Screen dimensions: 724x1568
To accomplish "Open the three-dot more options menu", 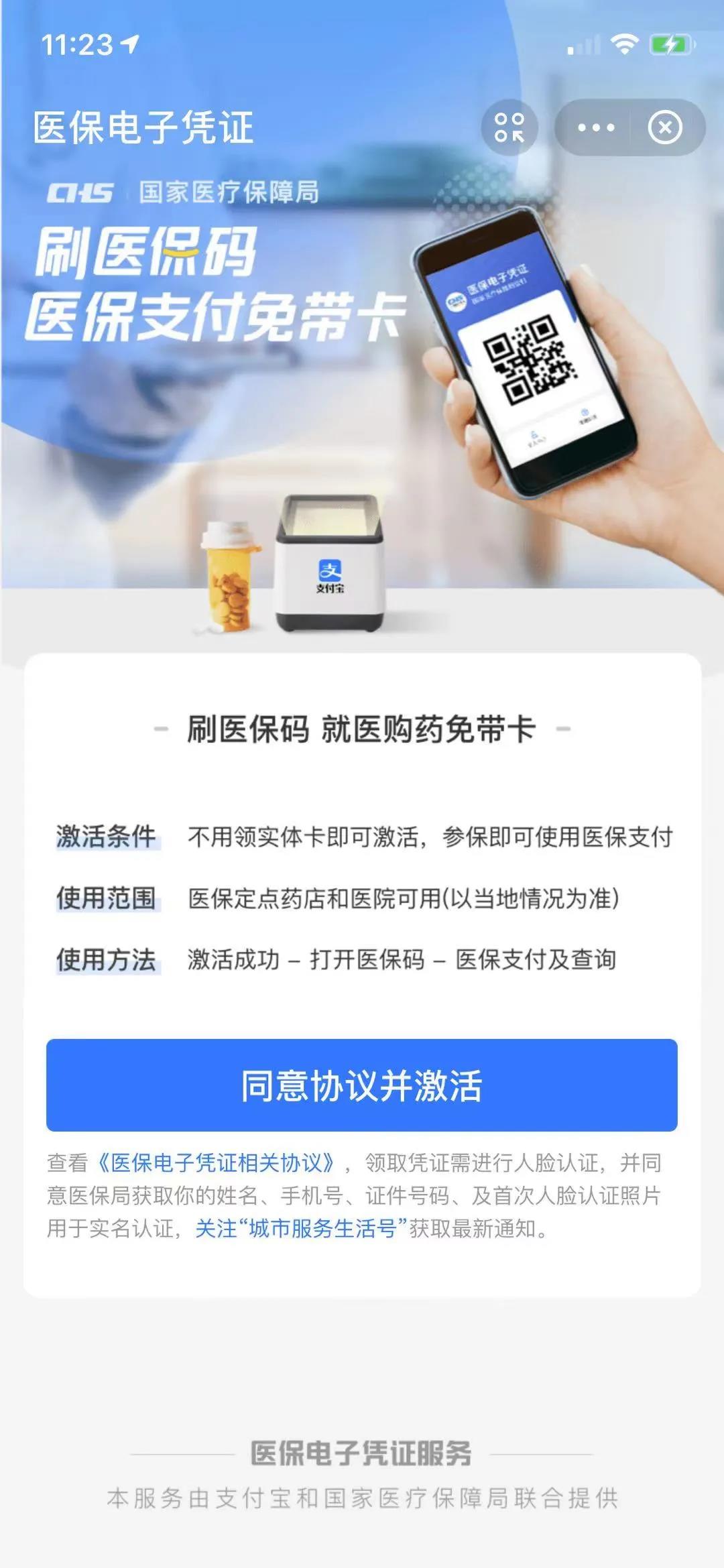I will [x=595, y=127].
